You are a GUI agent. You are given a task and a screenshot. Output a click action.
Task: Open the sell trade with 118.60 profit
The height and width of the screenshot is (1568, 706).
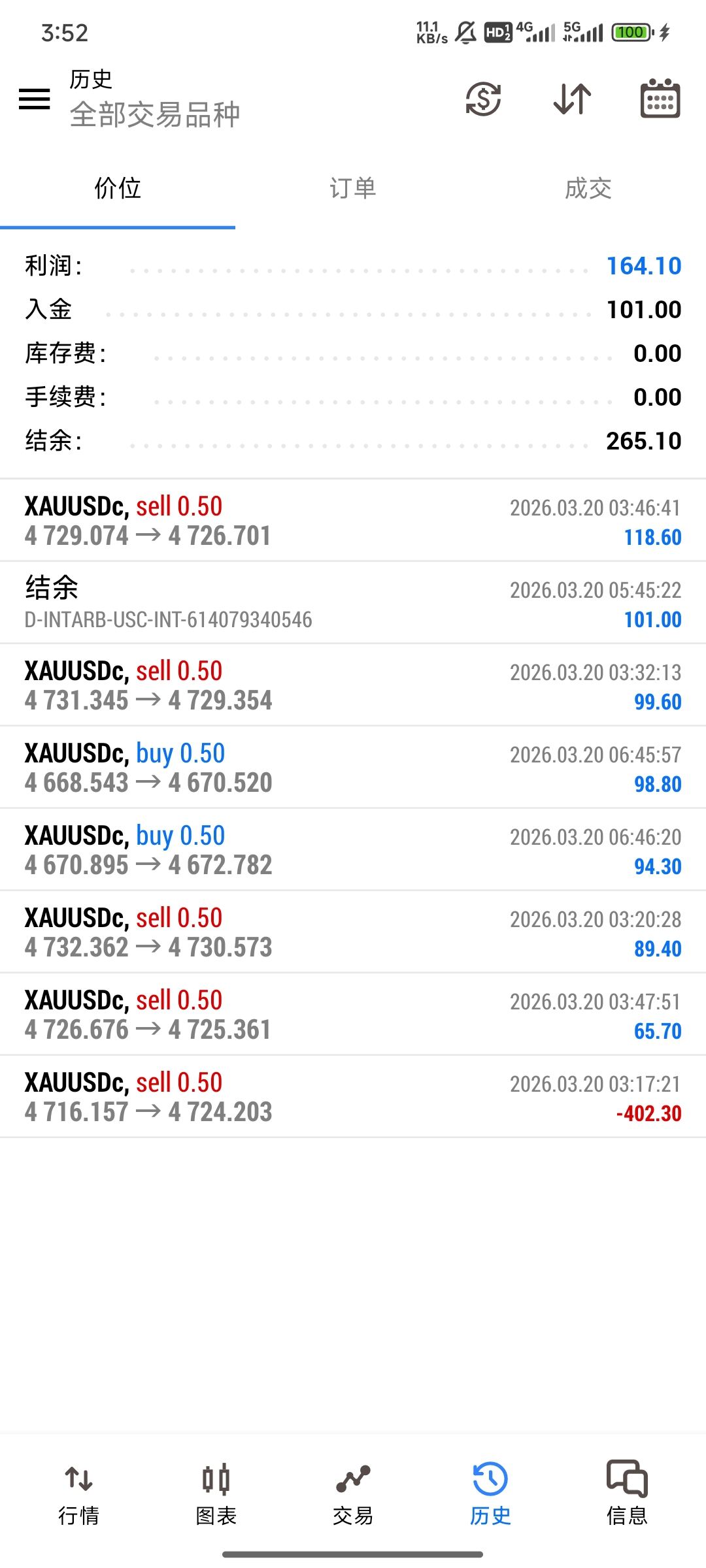coord(353,521)
